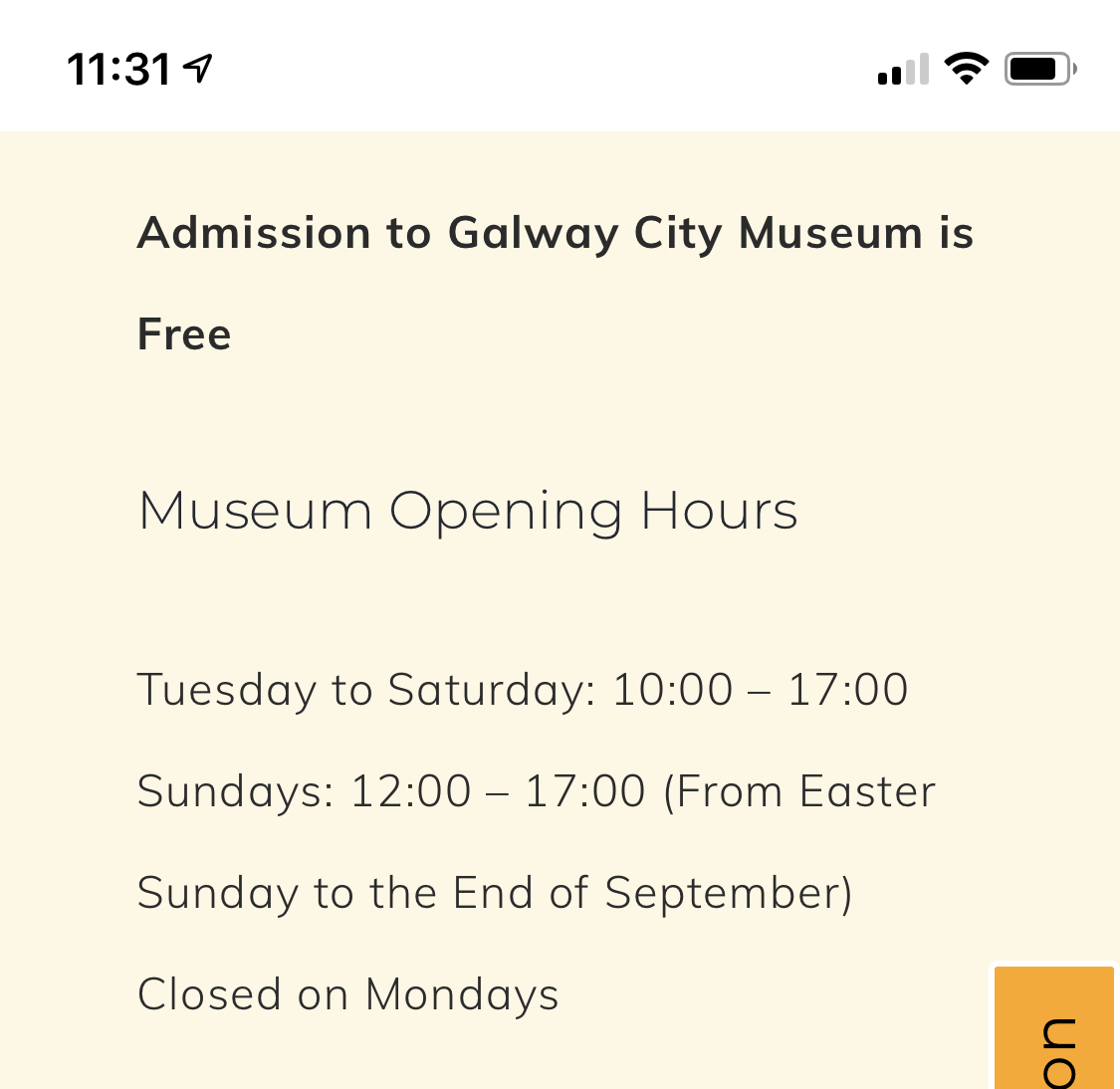The height and width of the screenshot is (1089, 1120).
Task: Open the orange side tab button
Action: pos(1054,1029)
